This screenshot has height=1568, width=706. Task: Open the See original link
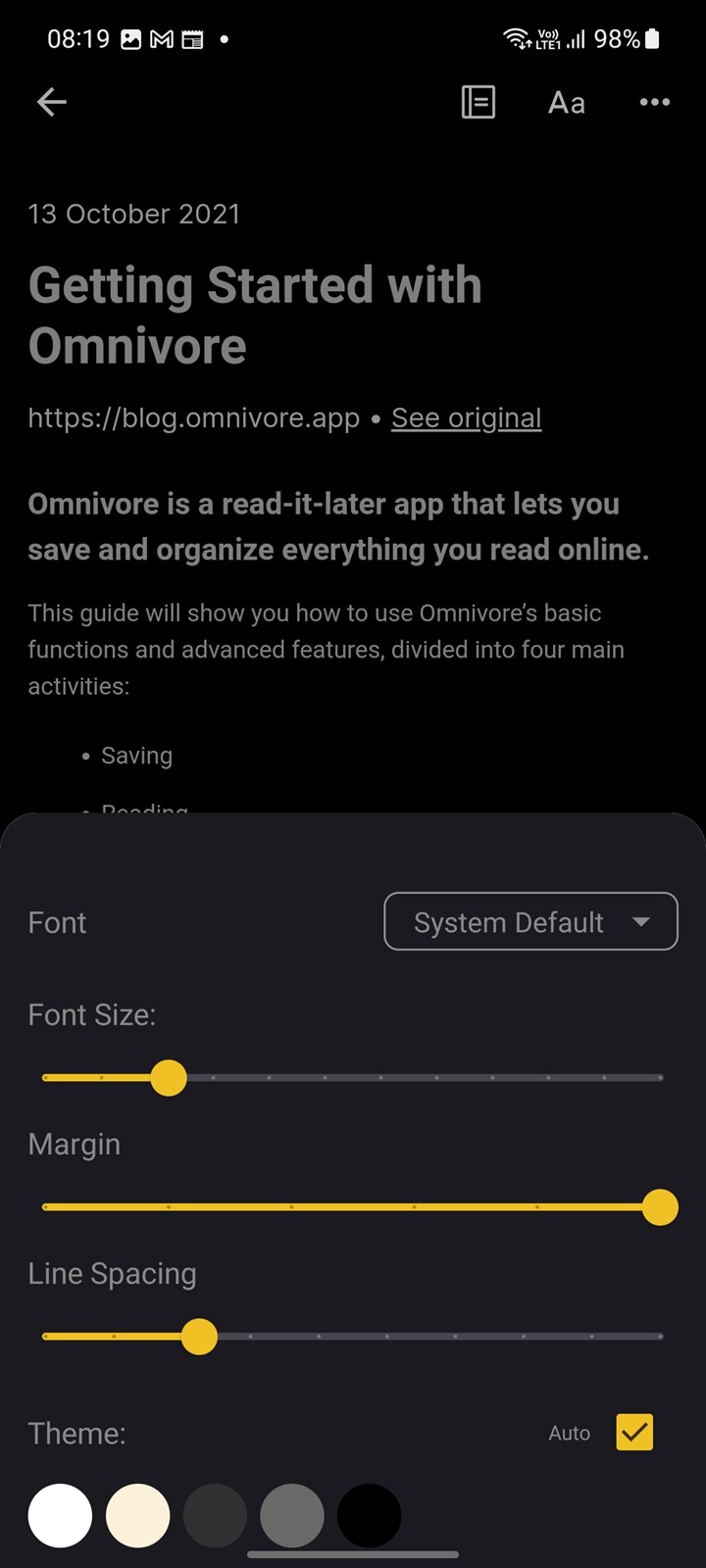click(x=467, y=417)
